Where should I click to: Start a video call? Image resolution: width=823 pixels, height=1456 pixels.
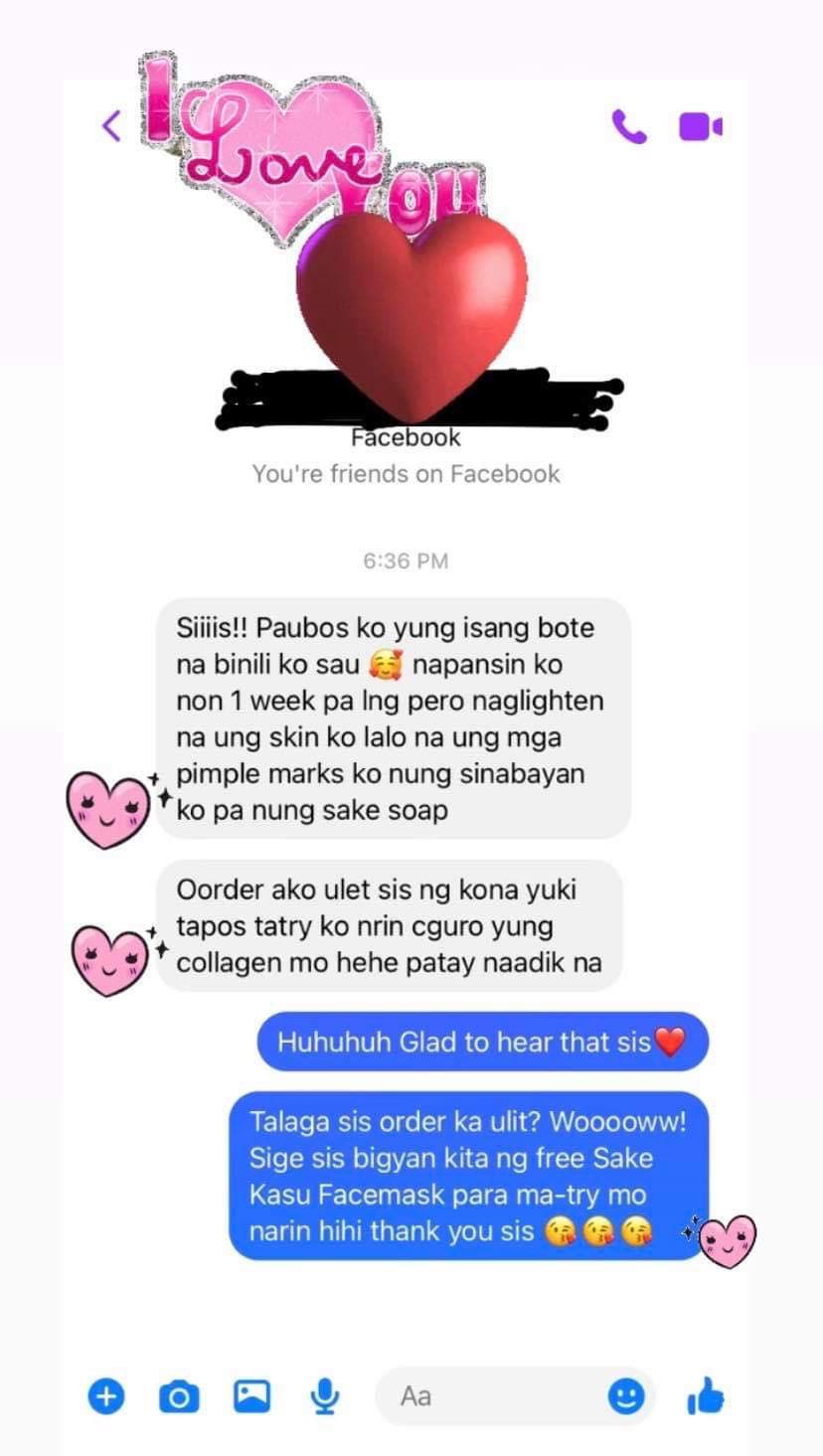pos(701,126)
